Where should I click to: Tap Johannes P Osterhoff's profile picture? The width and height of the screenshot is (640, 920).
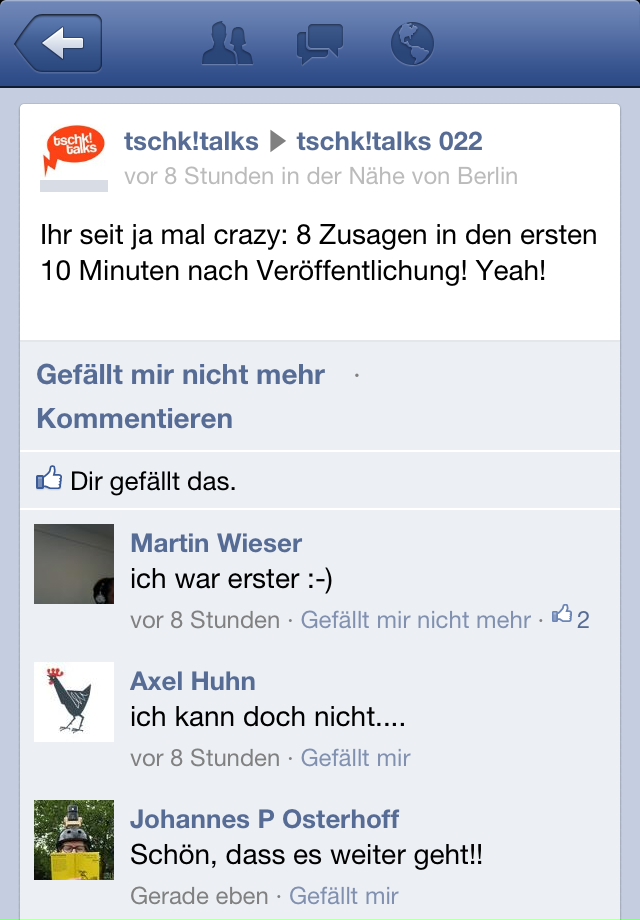tap(74, 840)
